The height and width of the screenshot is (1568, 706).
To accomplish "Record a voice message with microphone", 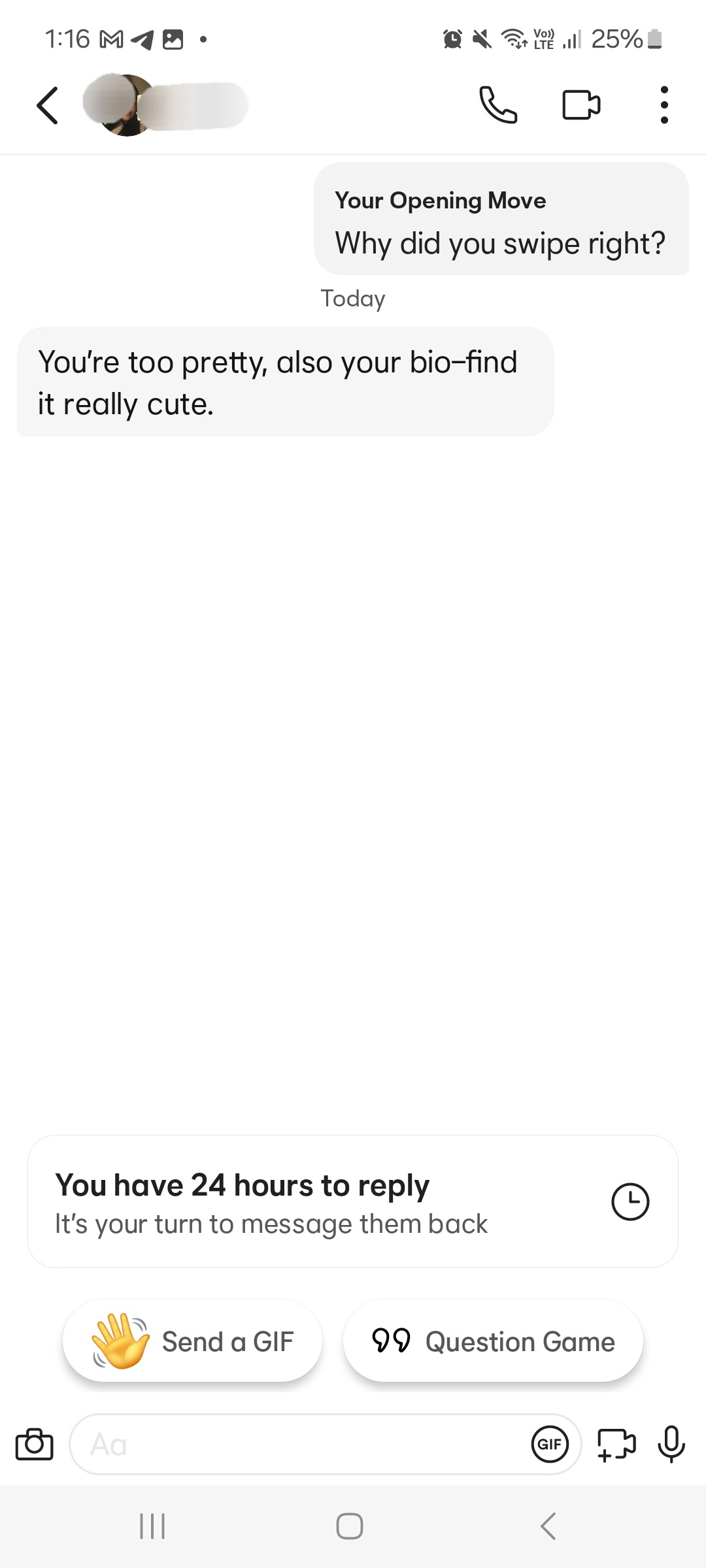I will point(671,1445).
